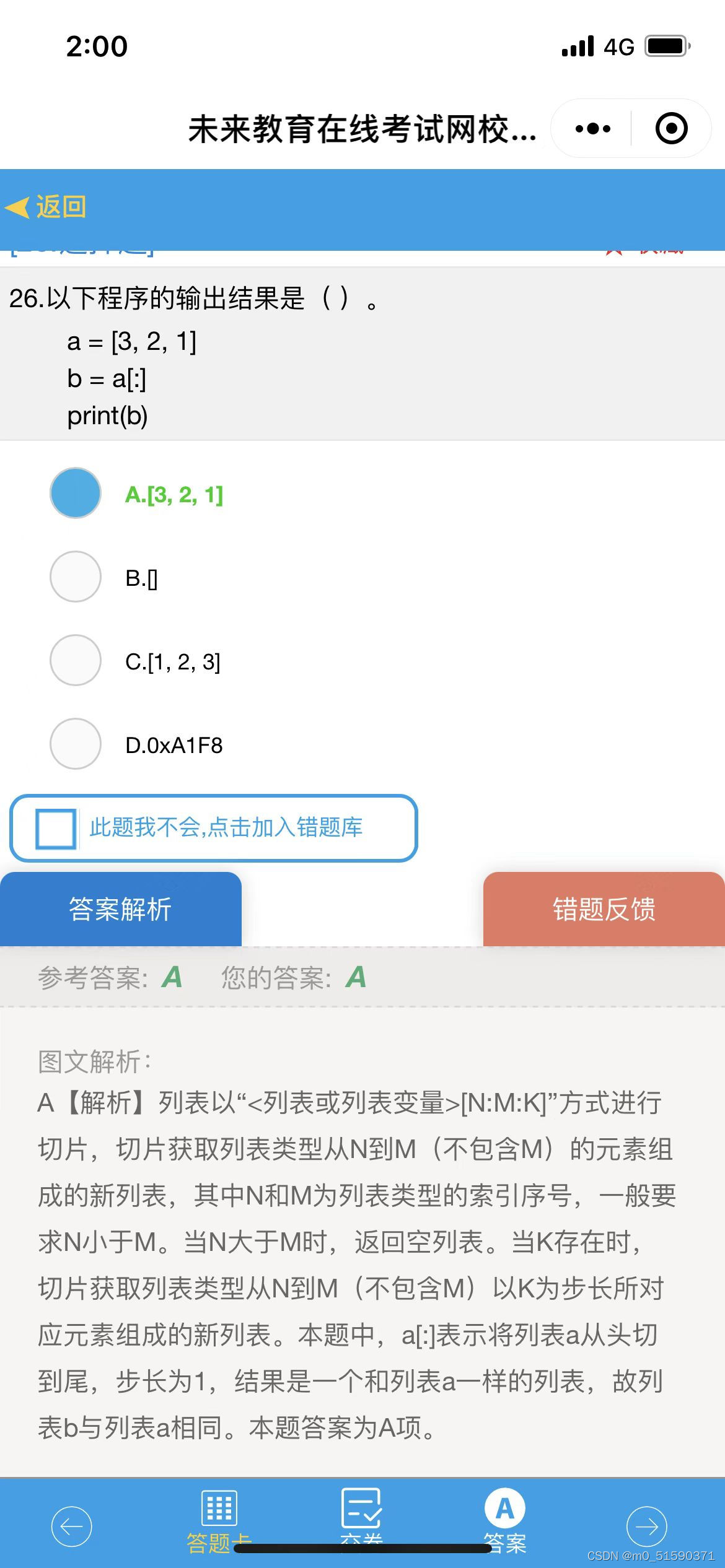This screenshot has width=725, height=1568.
Task: Choose option C [1, 2, 3]
Action: pyautogui.click(x=76, y=660)
